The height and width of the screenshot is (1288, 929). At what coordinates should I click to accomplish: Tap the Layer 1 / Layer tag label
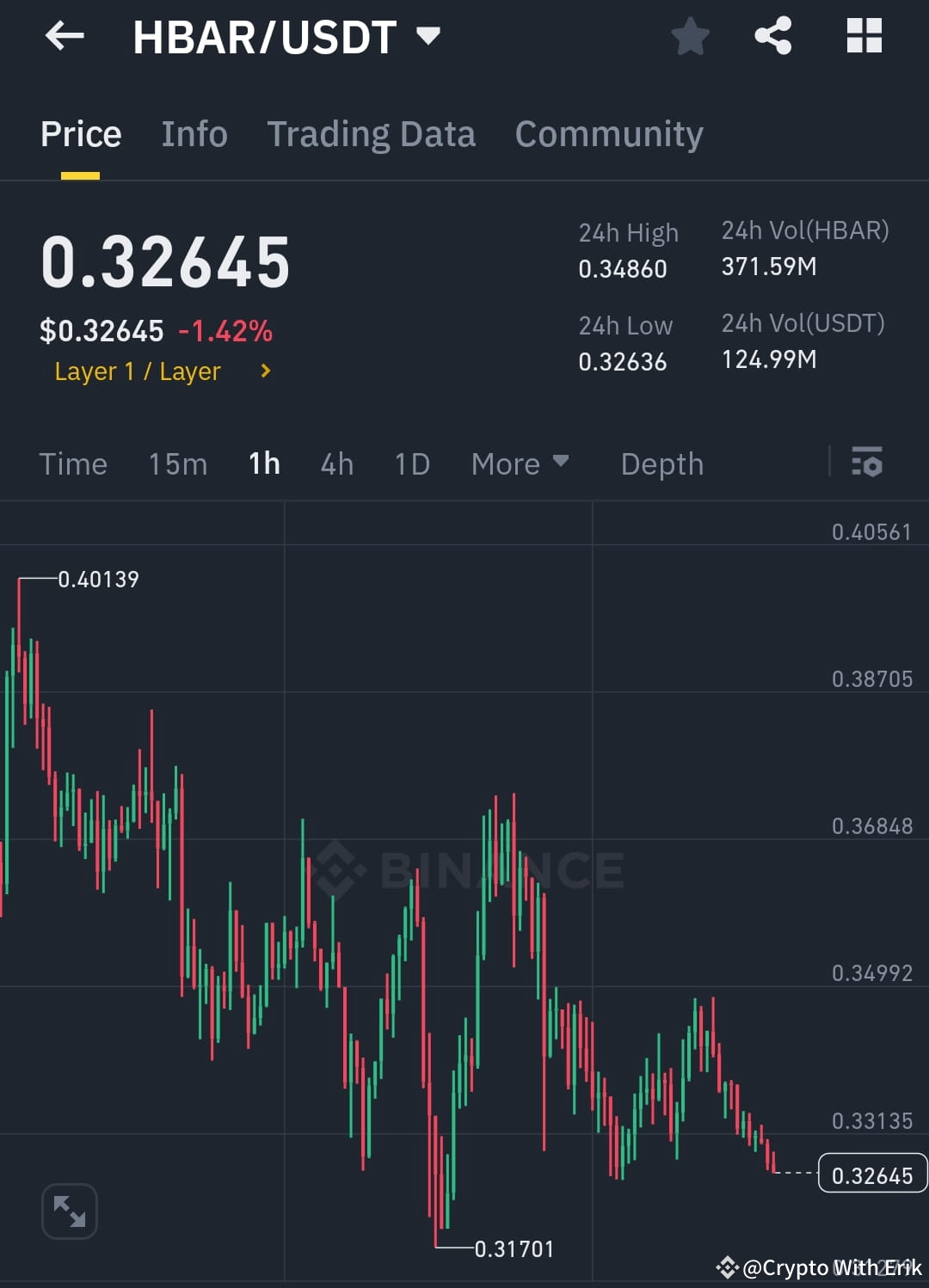[x=138, y=371]
